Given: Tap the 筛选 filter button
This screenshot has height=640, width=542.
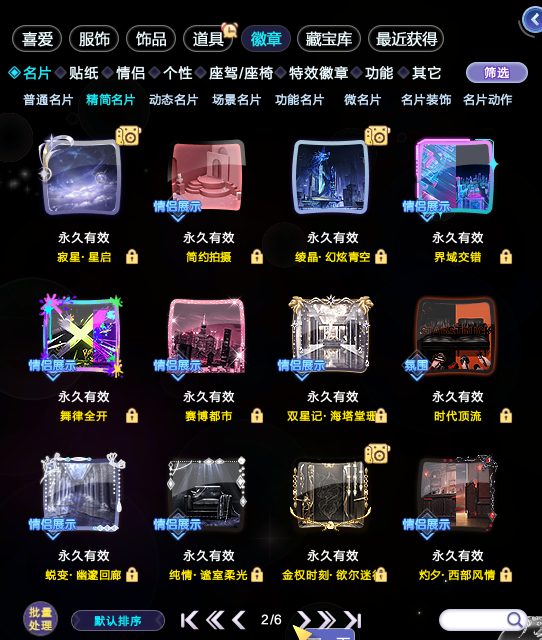Looking at the screenshot, I should [497, 73].
